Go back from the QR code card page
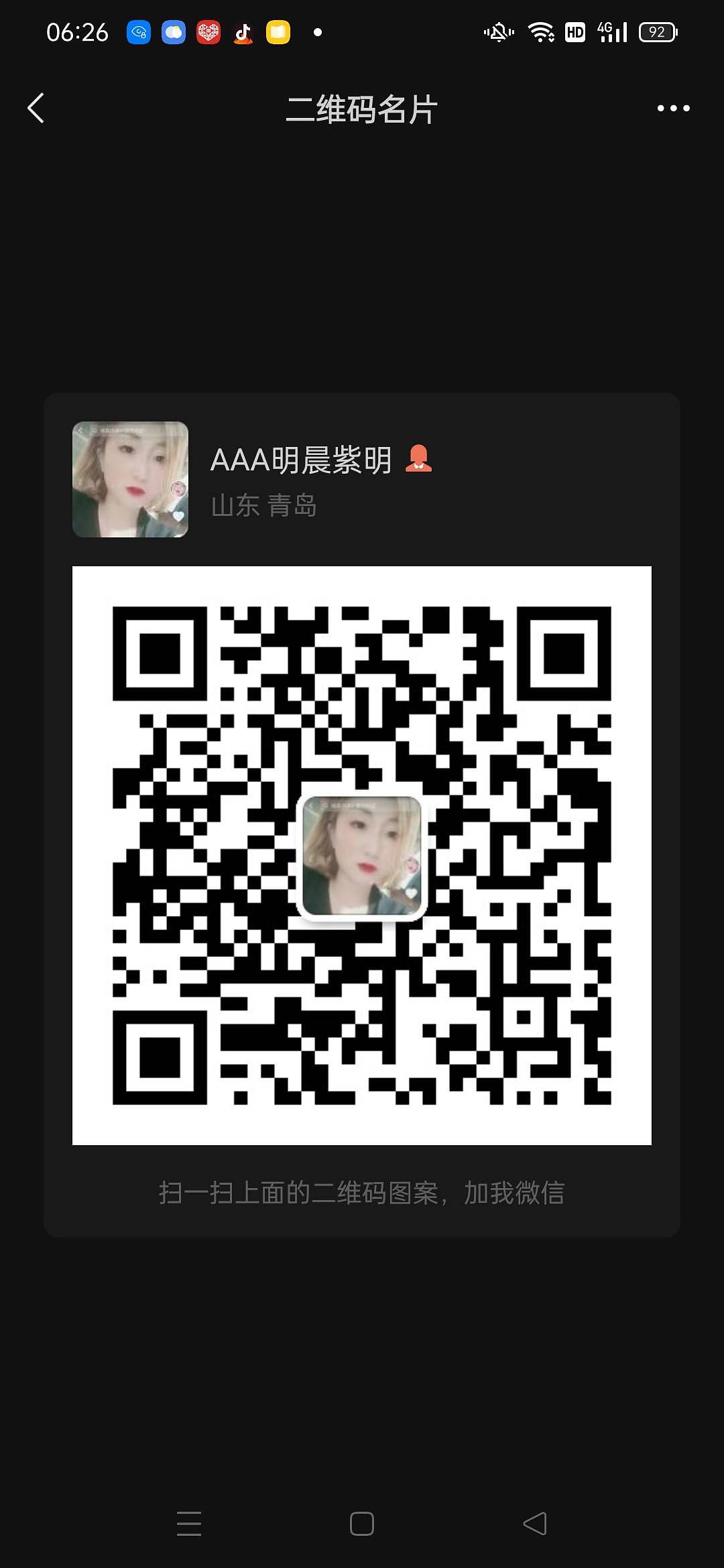 [36, 108]
